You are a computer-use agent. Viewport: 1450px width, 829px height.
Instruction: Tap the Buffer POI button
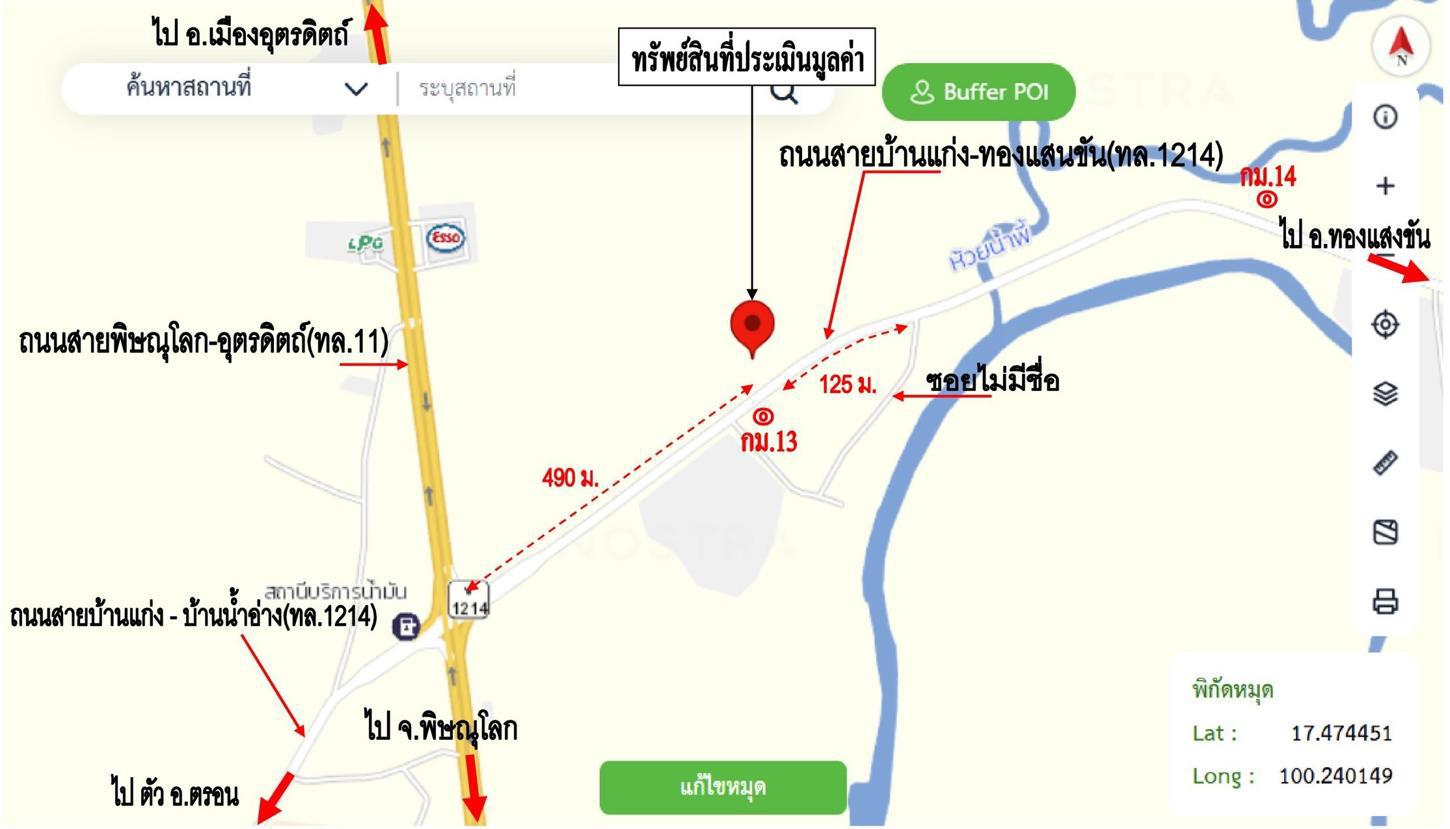pos(978,92)
